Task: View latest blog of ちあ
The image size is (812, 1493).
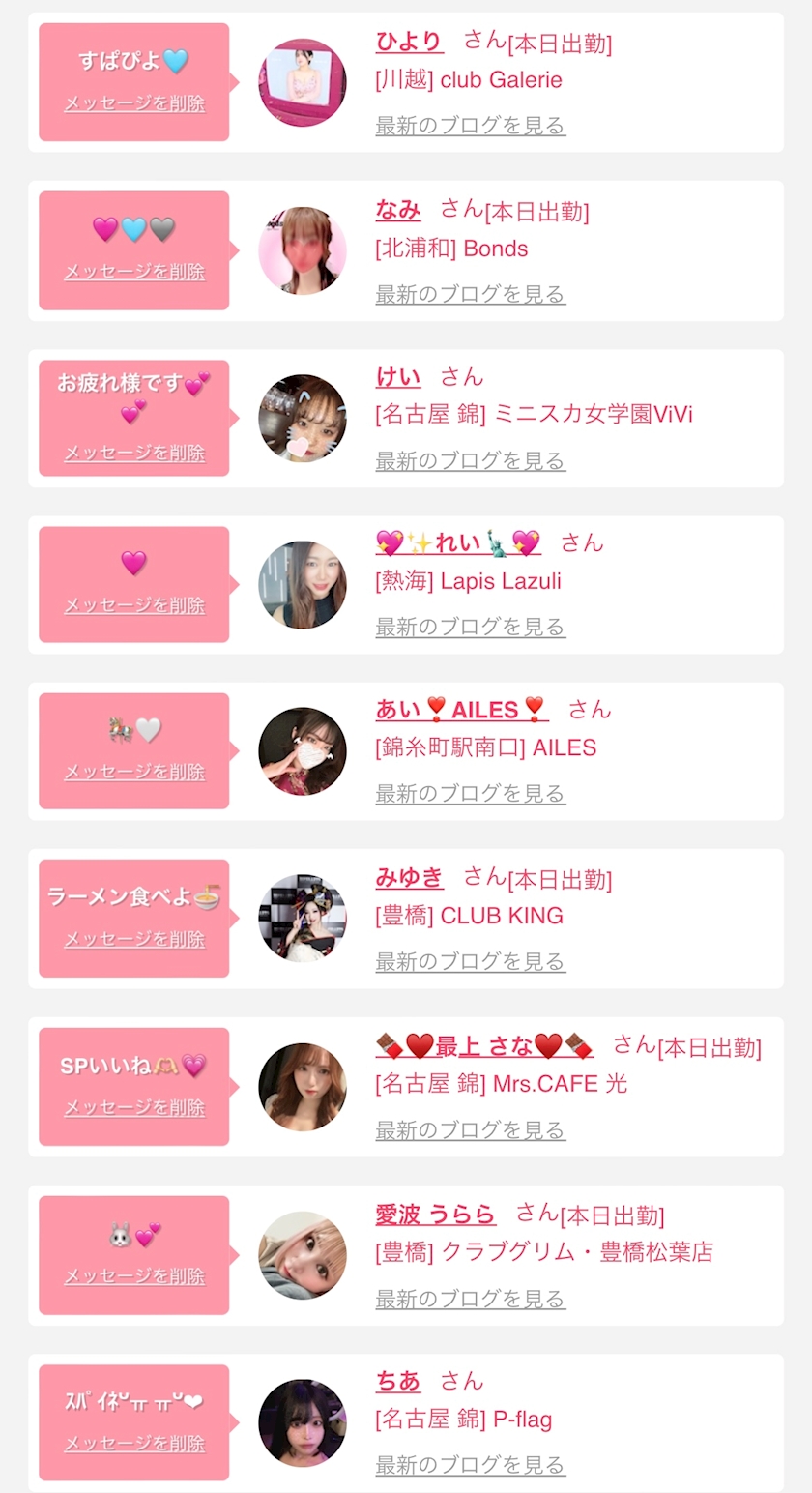Action: 470,1465
